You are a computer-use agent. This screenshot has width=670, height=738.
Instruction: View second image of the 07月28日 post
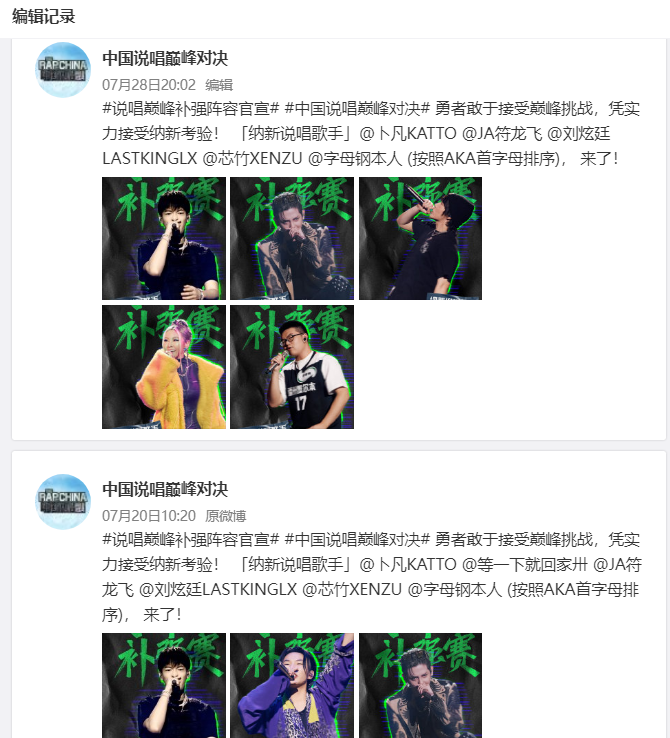(292, 238)
